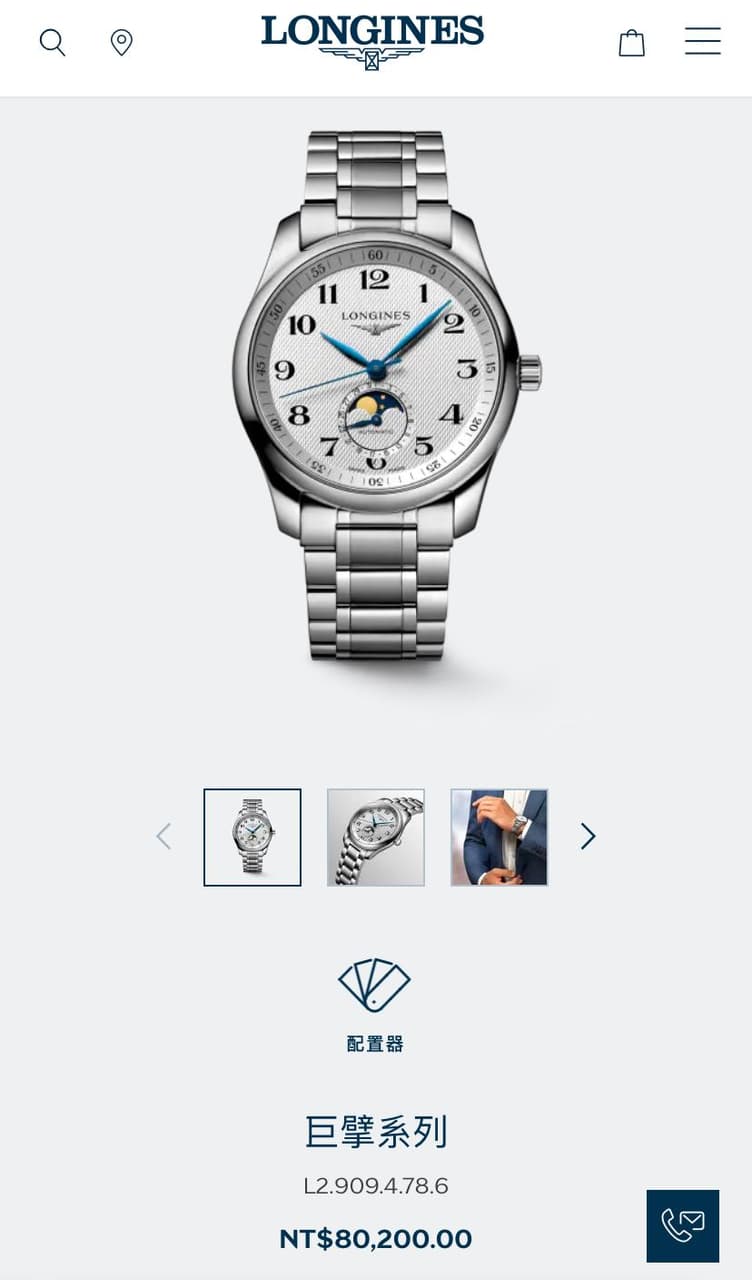Open the contact us floating button

(x=682, y=1225)
